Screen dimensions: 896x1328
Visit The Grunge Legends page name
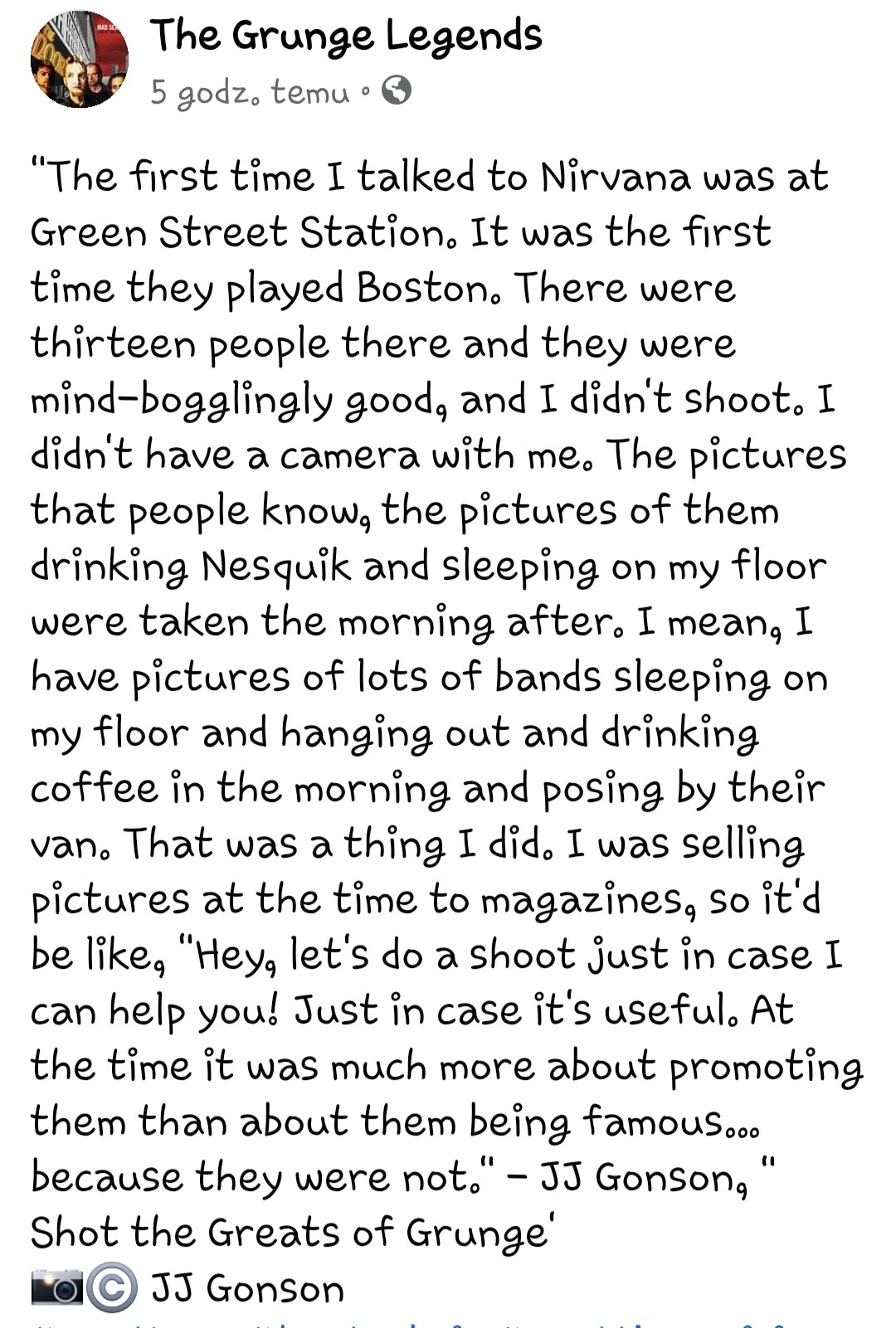pyautogui.click(x=345, y=36)
